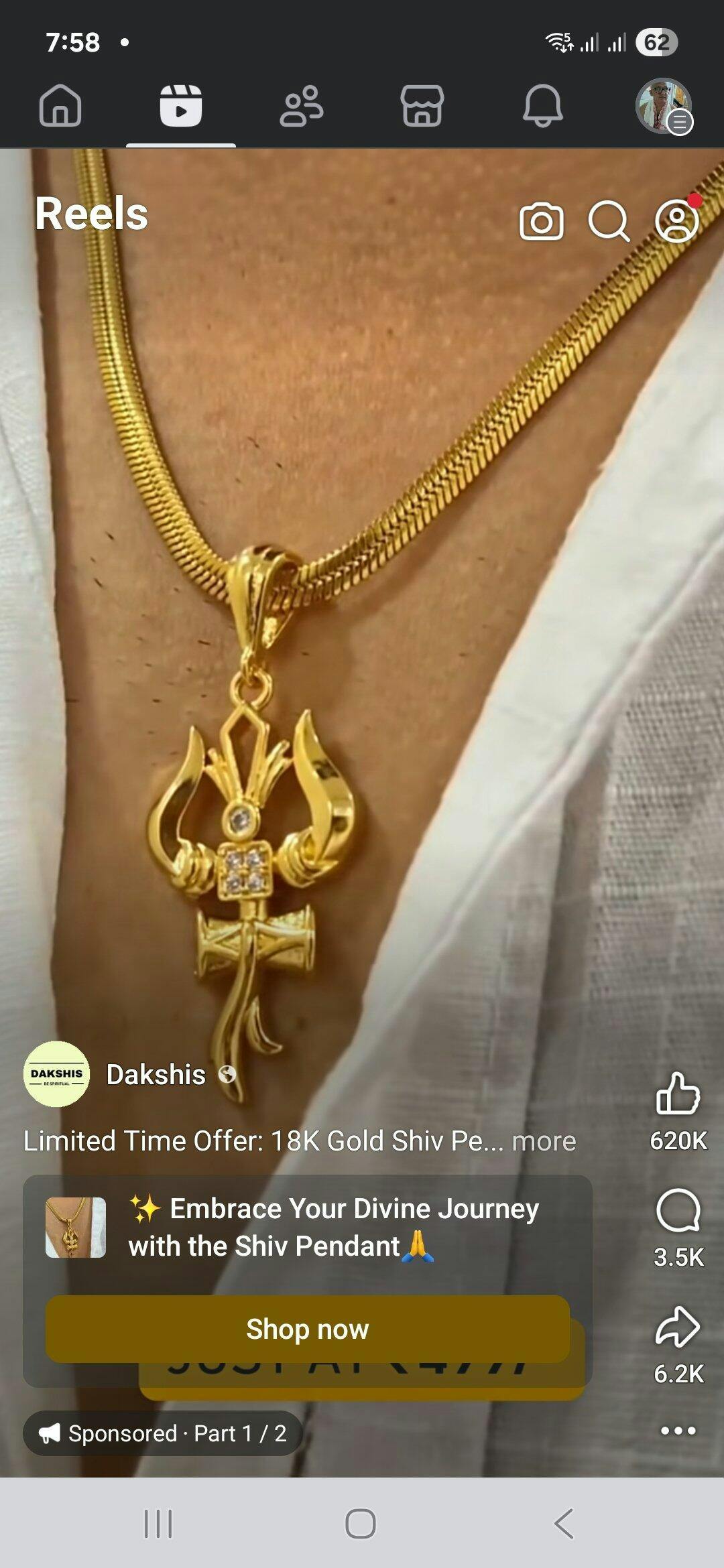
Task: Open the Shiv Pendant product thumbnail
Action: coord(75,1228)
